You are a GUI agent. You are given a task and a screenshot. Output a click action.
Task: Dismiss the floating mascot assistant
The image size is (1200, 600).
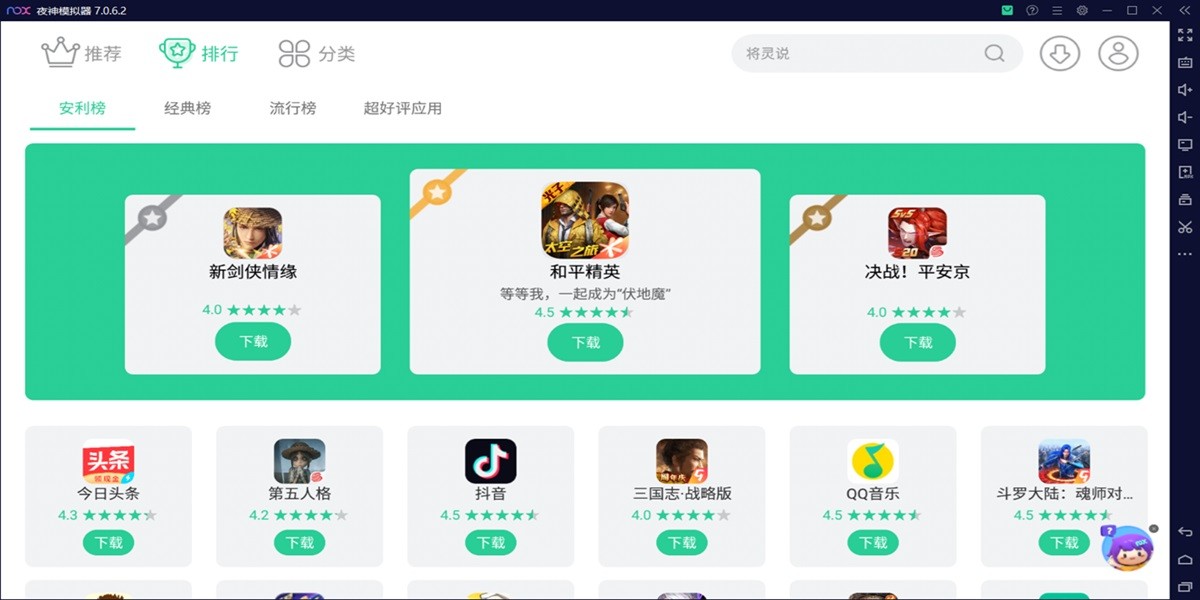[x=1153, y=528]
